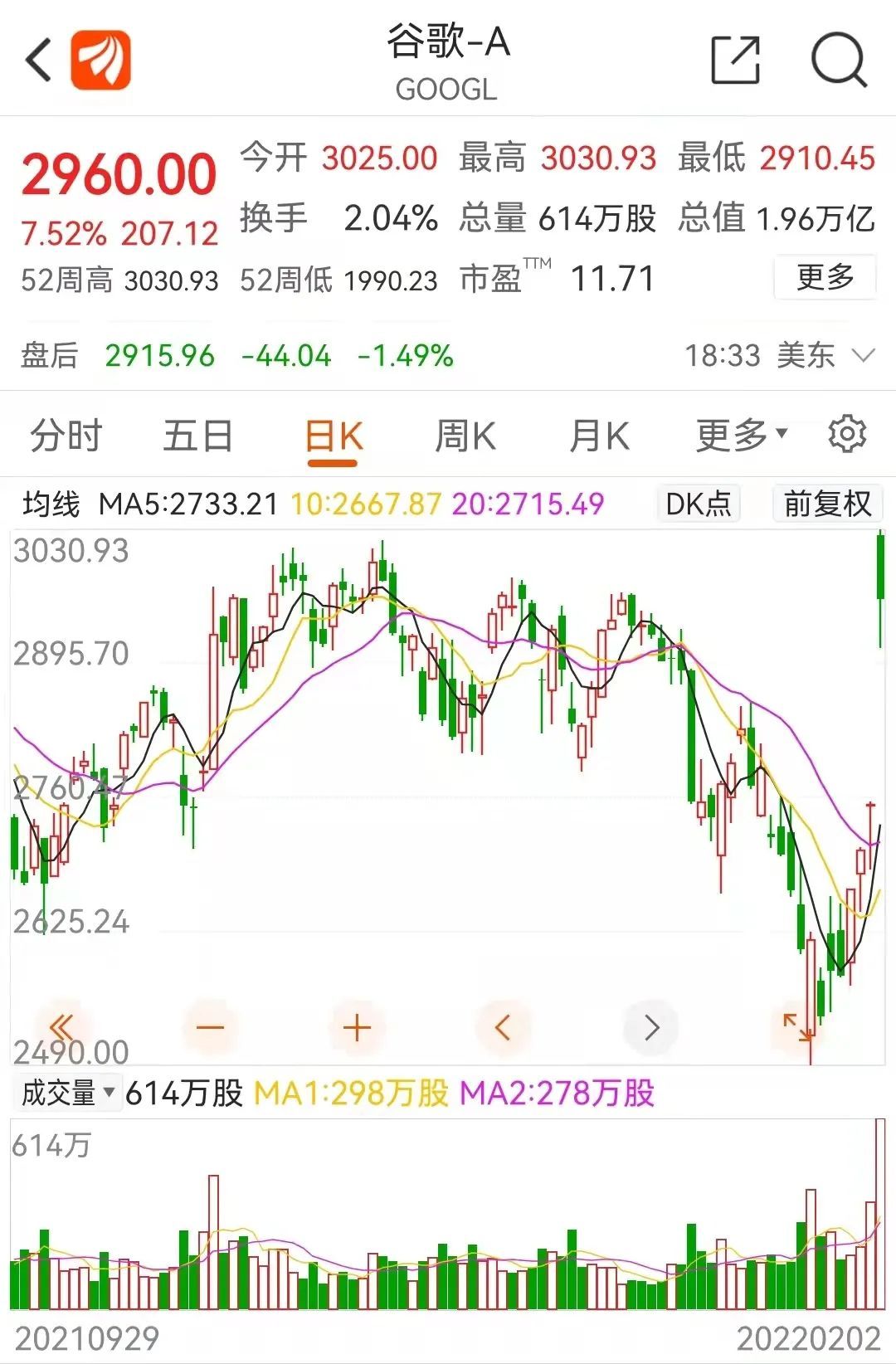Switch to the 周K chart tab
Image resolution: width=896 pixels, height=1364 pixels.
[465, 436]
